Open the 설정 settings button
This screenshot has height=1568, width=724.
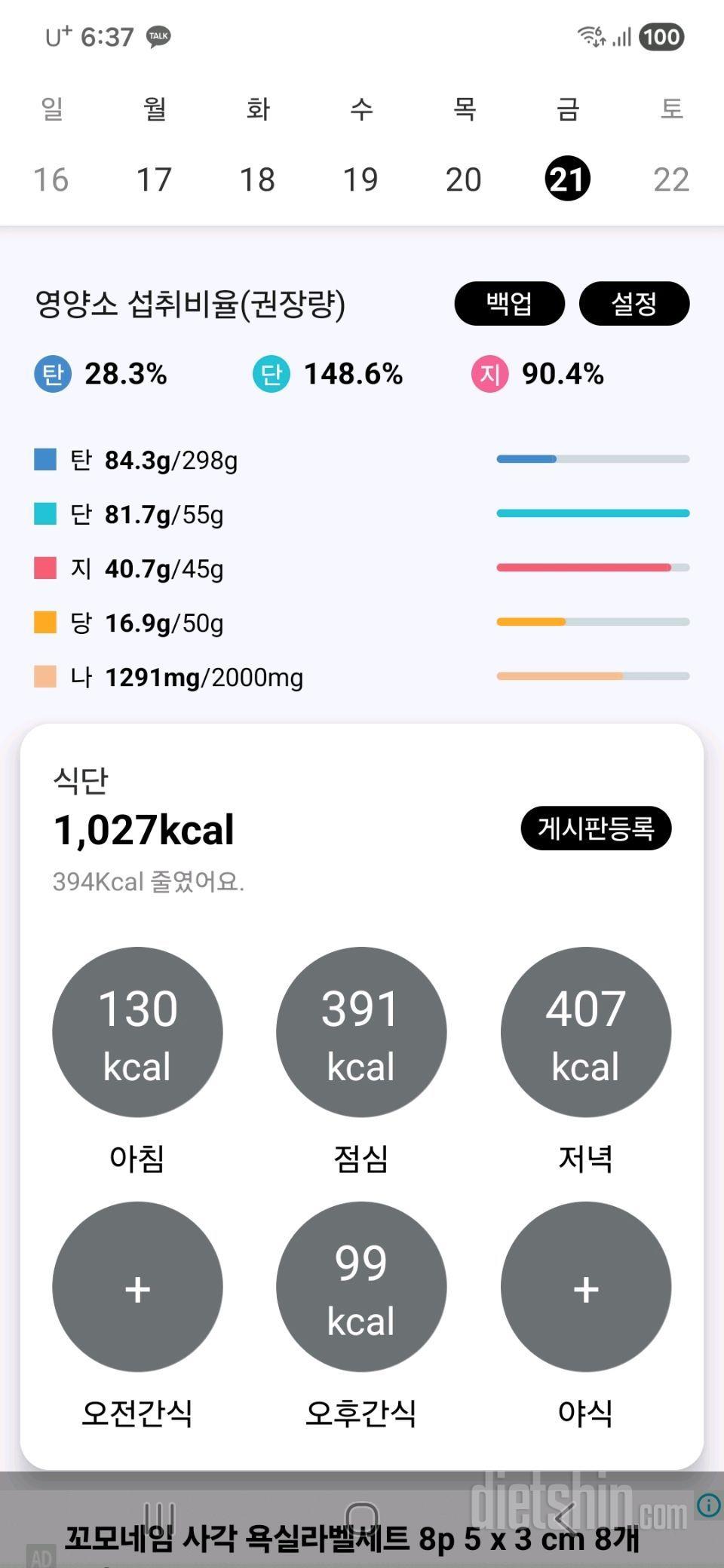635,304
